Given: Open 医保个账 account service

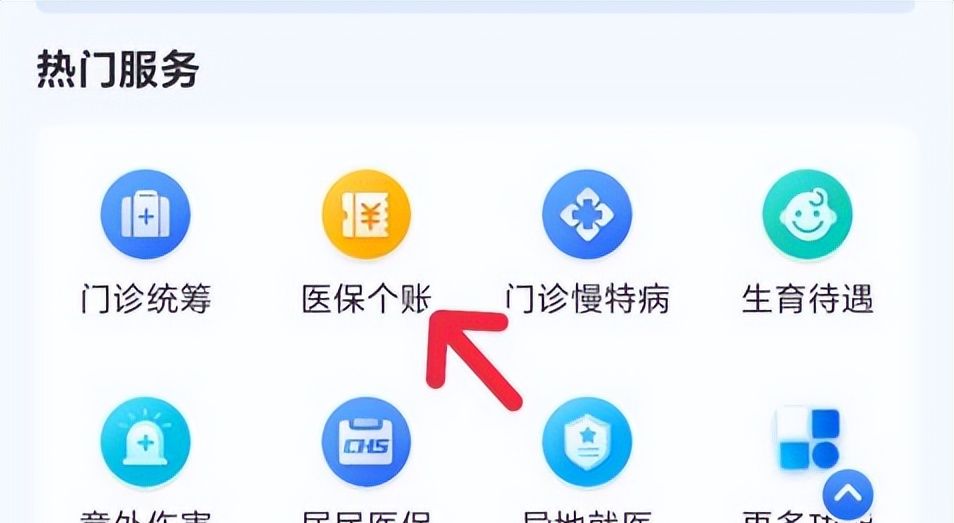Looking at the screenshot, I should coord(366,214).
